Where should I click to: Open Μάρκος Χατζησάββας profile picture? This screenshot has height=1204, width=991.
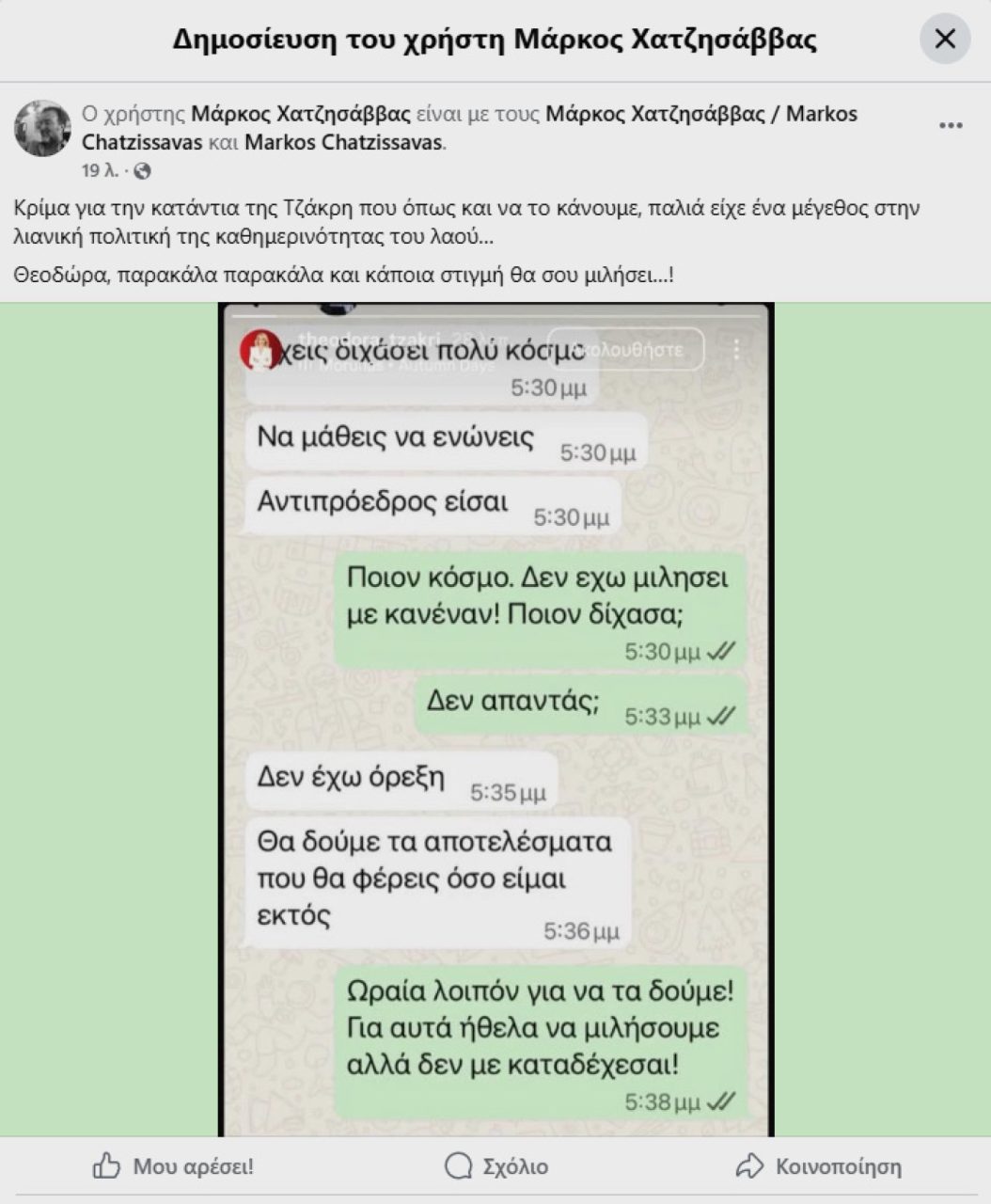point(42,128)
